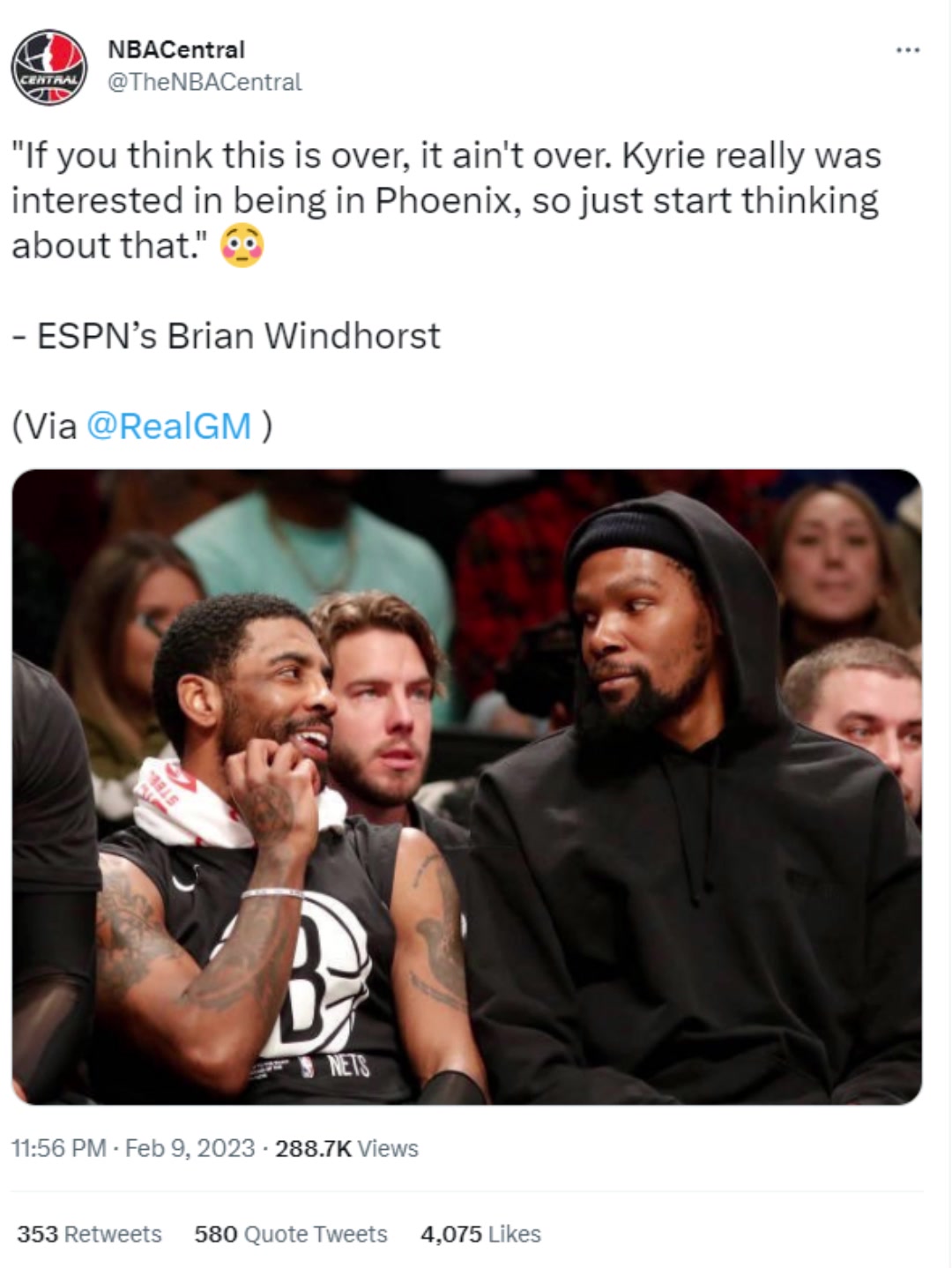The width and height of the screenshot is (952, 1268).
Task: Open the @TheNBACentral handle
Action: click(x=204, y=82)
